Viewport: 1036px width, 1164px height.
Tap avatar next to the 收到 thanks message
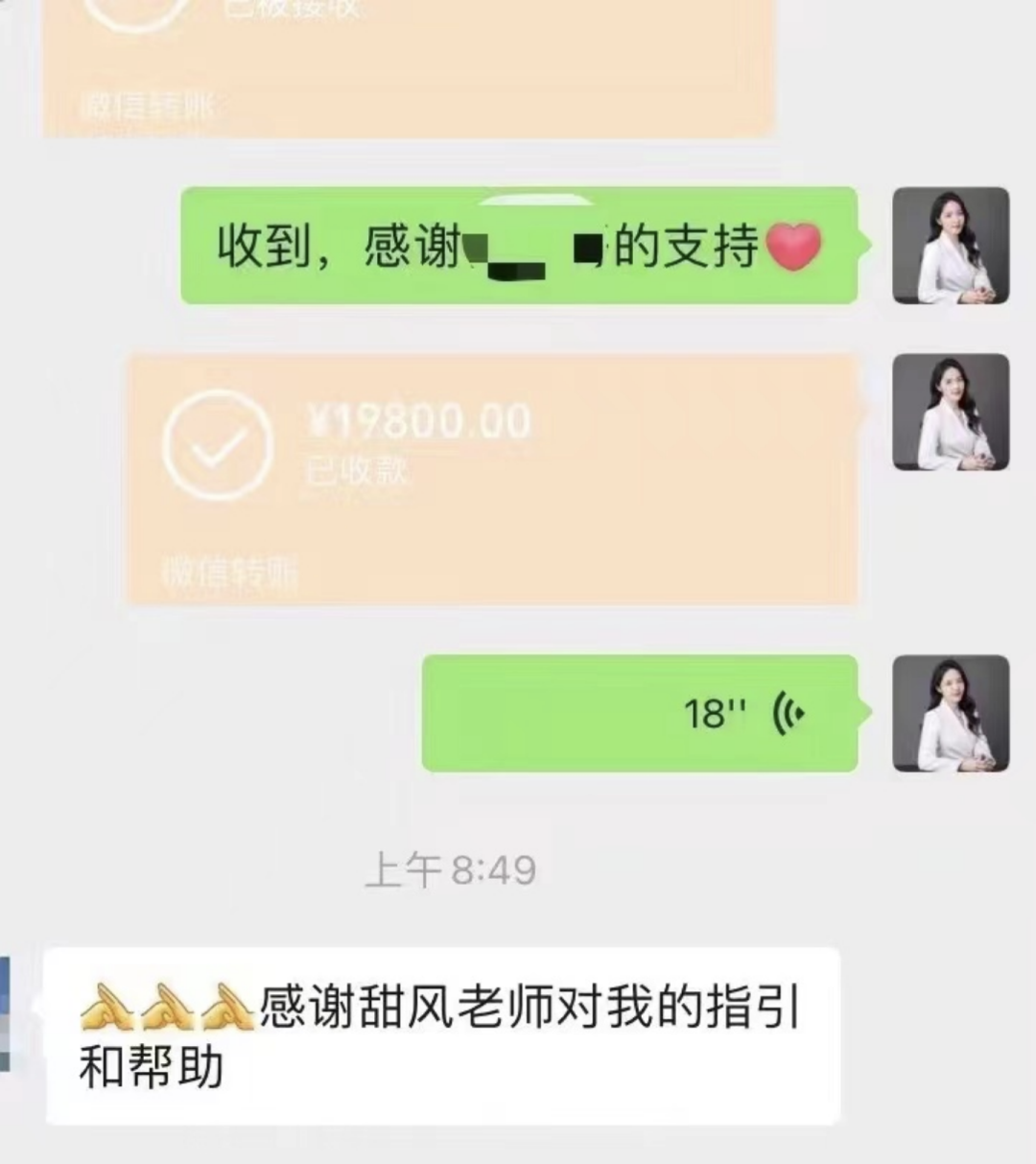pyautogui.click(x=951, y=246)
